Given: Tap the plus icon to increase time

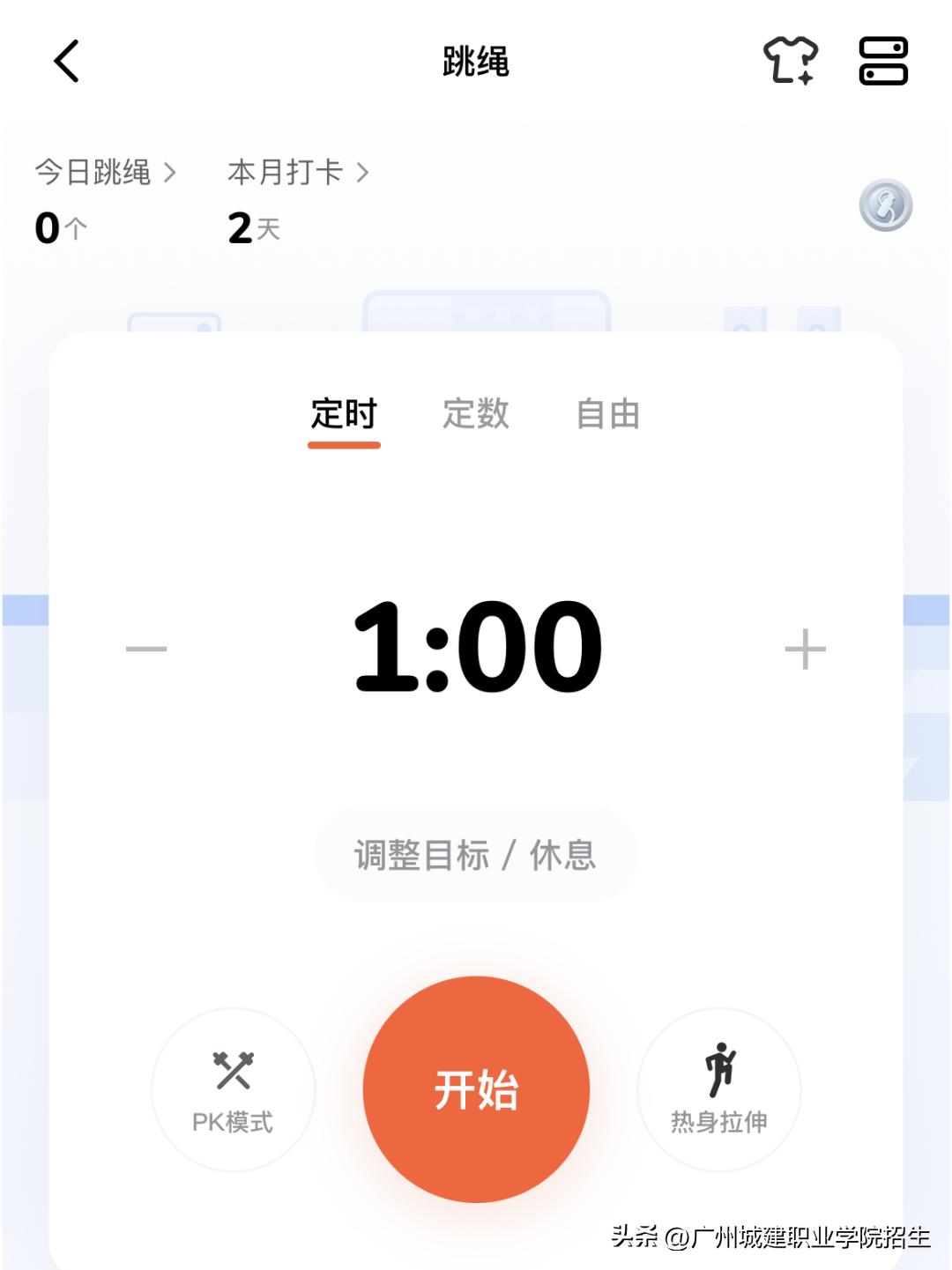Looking at the screenshot, I should 803,648.
